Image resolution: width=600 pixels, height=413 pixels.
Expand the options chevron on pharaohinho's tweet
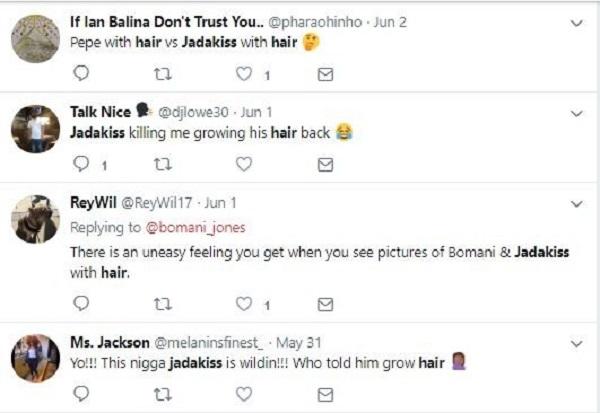pos(577,22)
